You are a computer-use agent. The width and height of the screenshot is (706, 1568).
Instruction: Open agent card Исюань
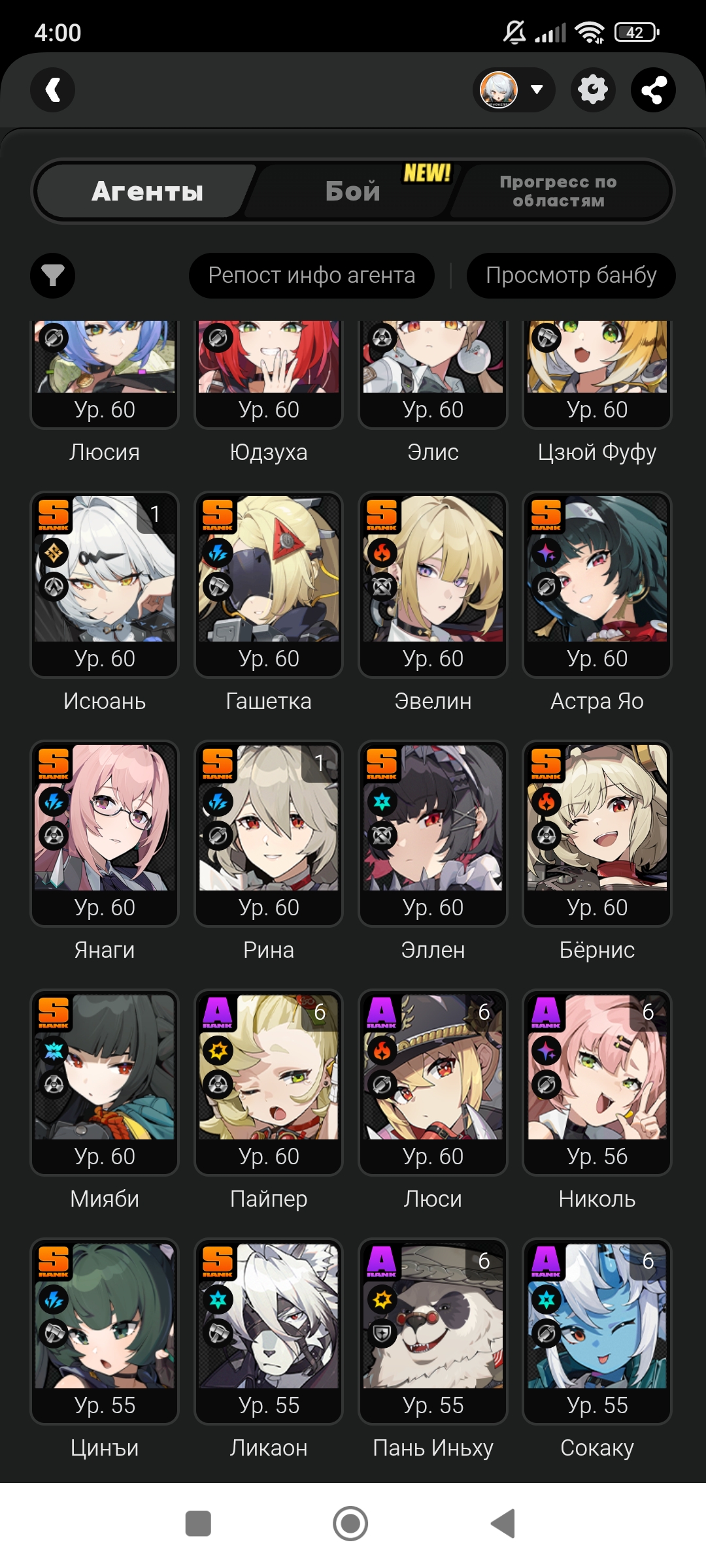pos(105,585)
